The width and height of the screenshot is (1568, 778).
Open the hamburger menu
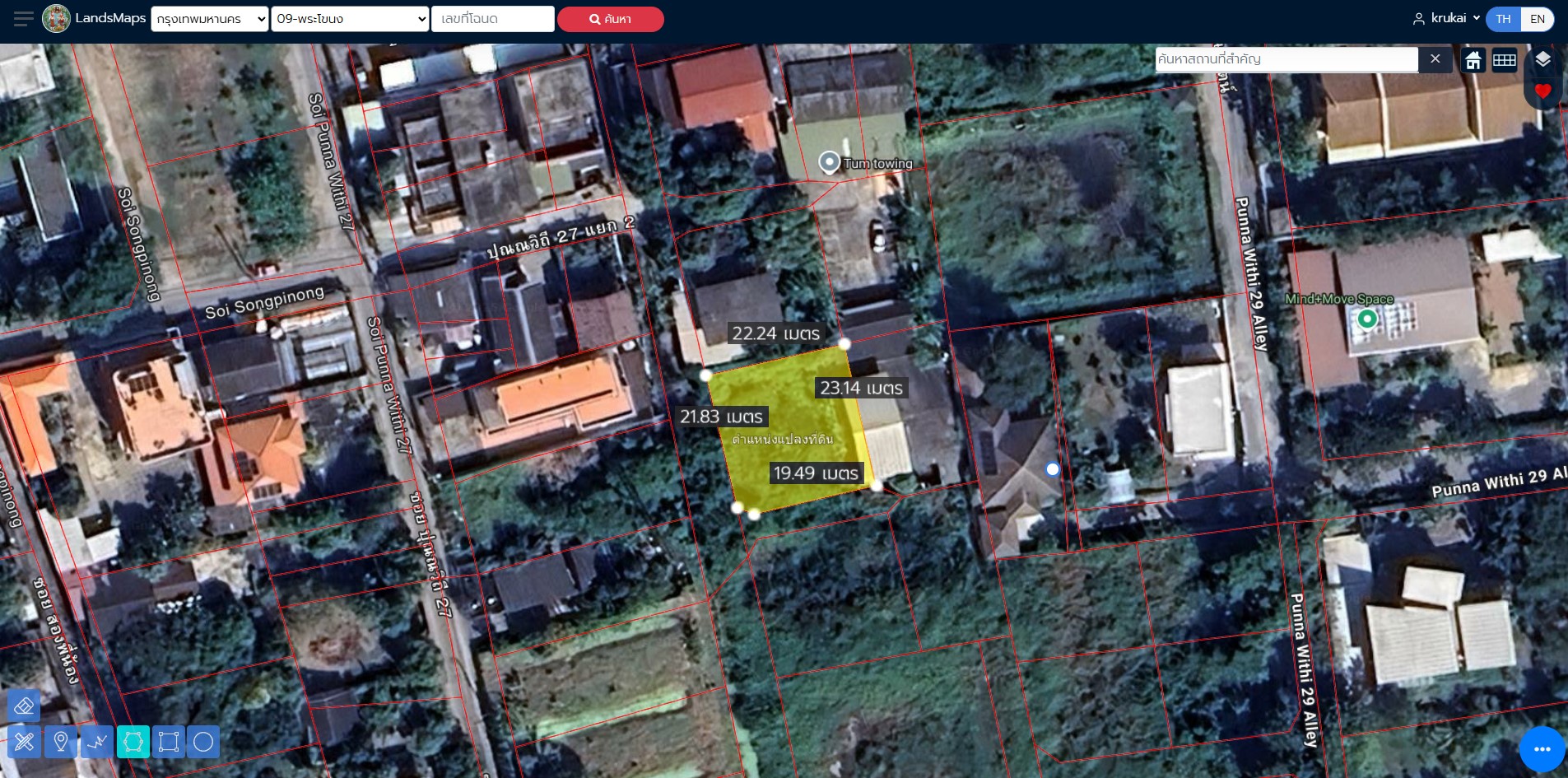23,19
